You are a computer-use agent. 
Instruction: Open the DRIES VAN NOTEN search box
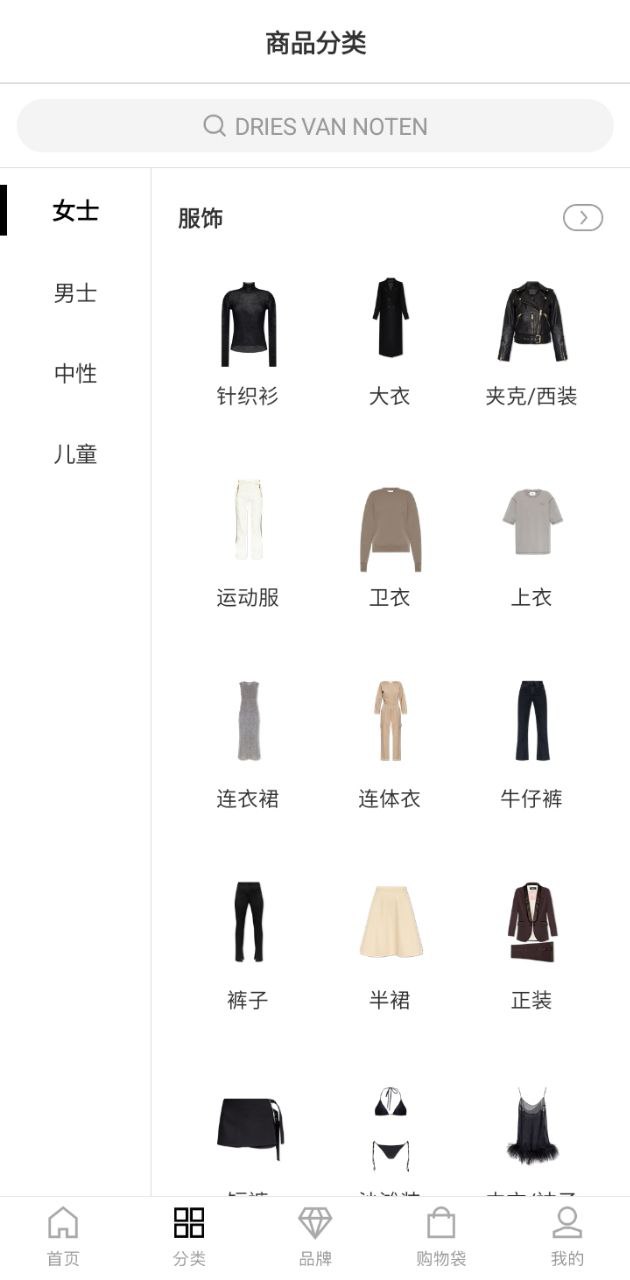point(315,126)
